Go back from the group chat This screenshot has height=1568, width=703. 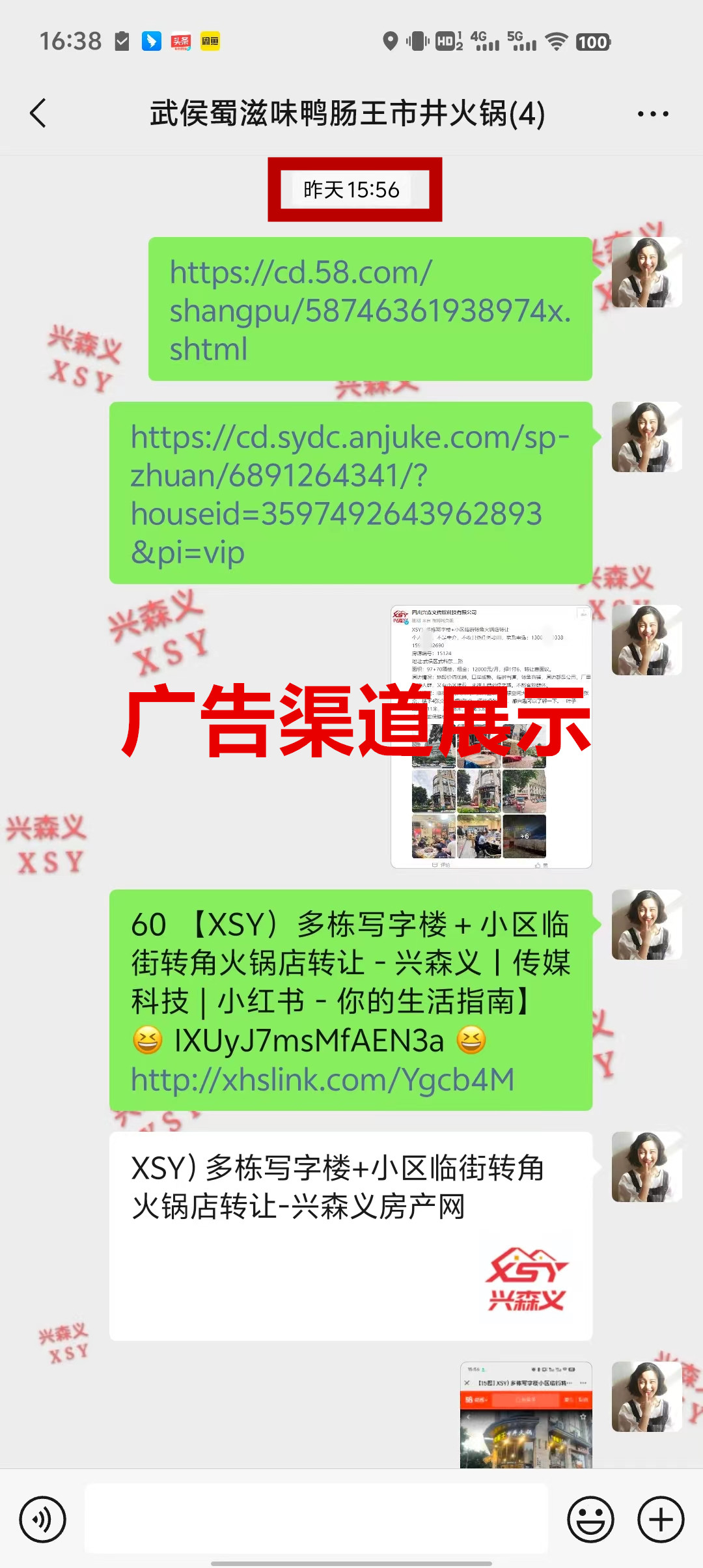pos(38,113)
